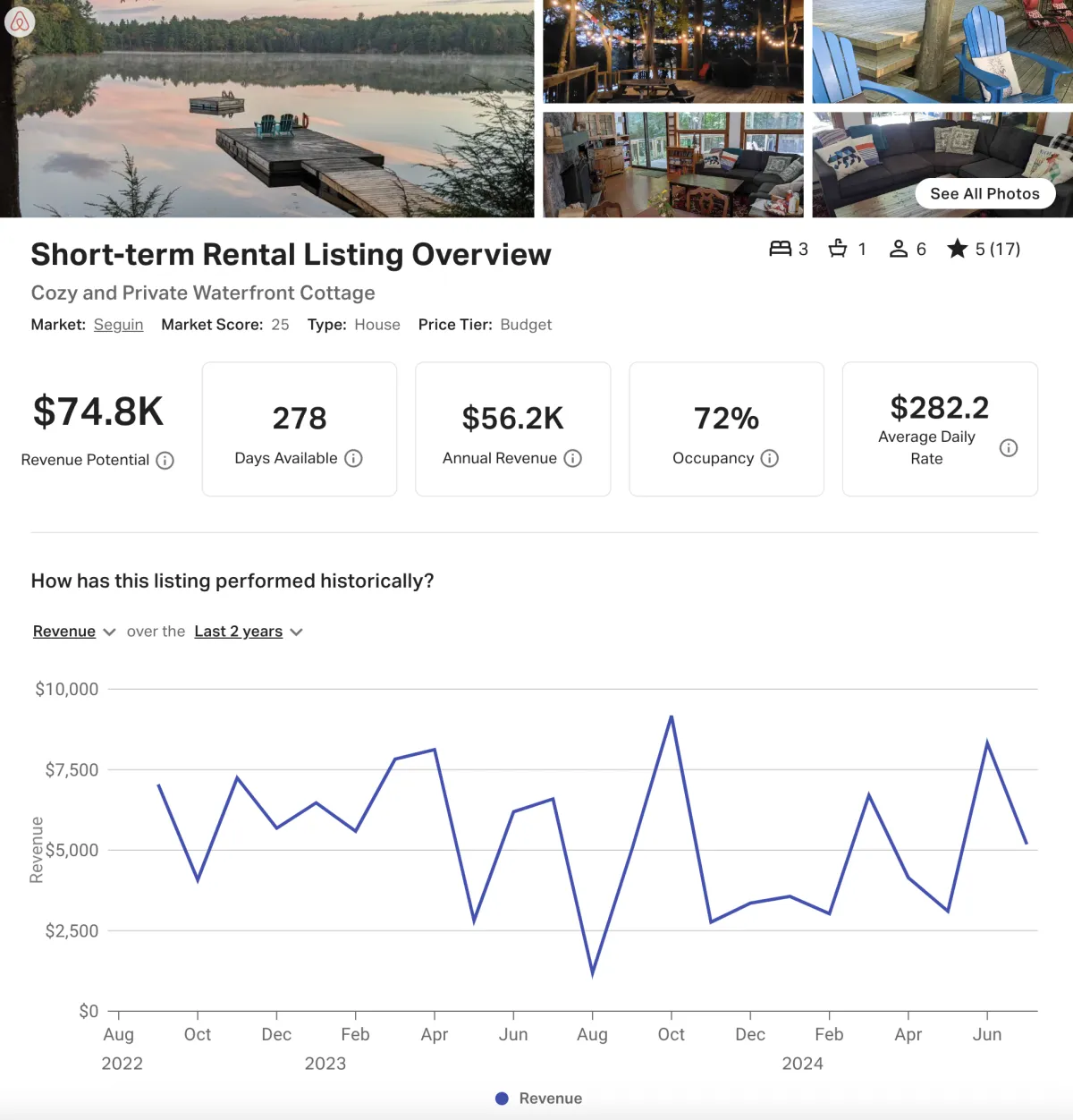This screenshot has height=1120, width=1073.
Task: Open the main lake dock photo
Action: tap(266, 108)
